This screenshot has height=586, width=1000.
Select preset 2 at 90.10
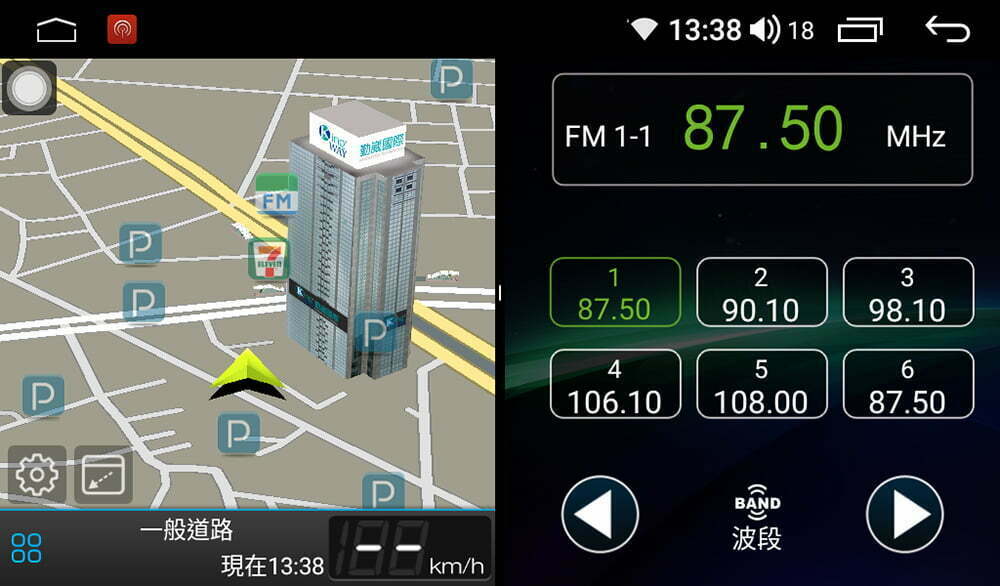pyautogui.click(x=761, y=292)
